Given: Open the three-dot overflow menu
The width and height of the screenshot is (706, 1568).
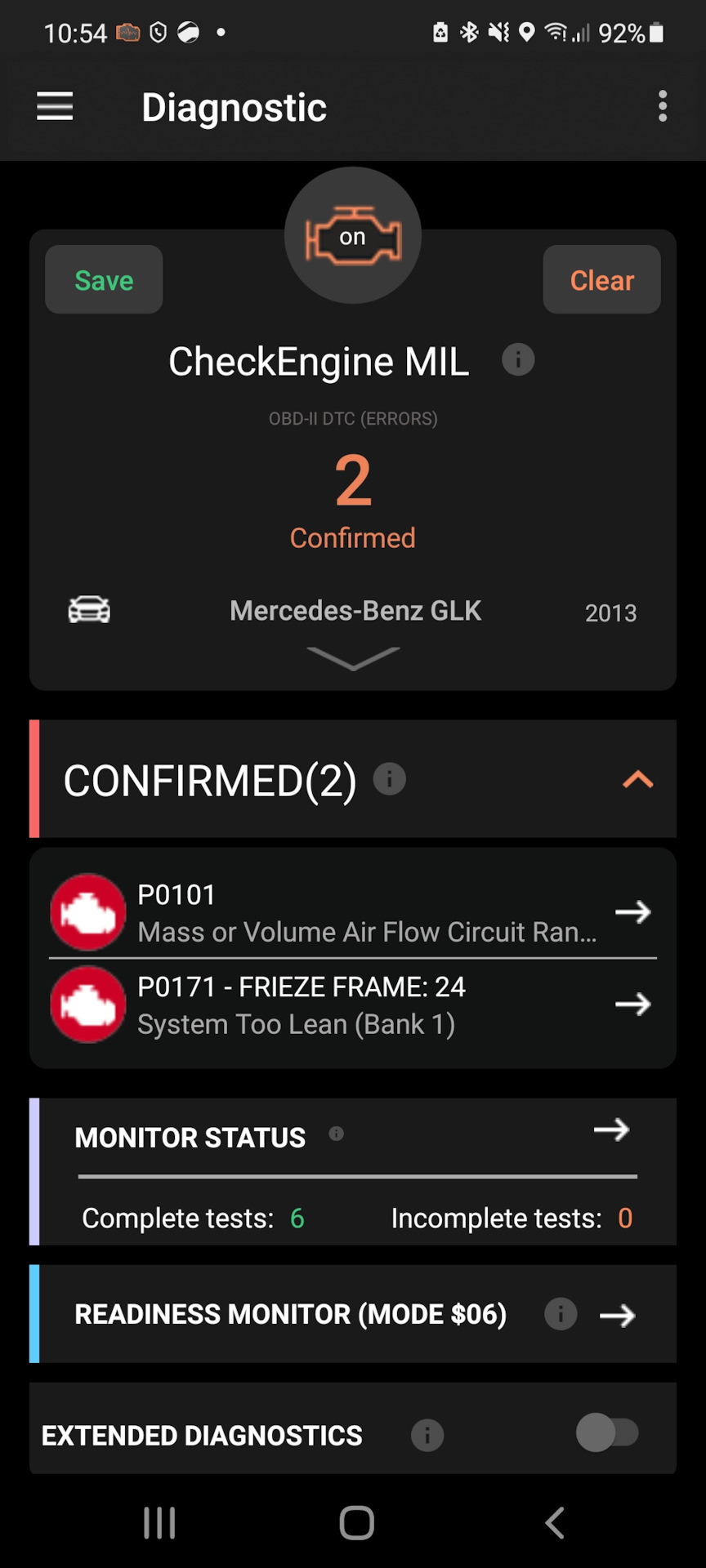Looking at the screenshot, I should point(662,107).
